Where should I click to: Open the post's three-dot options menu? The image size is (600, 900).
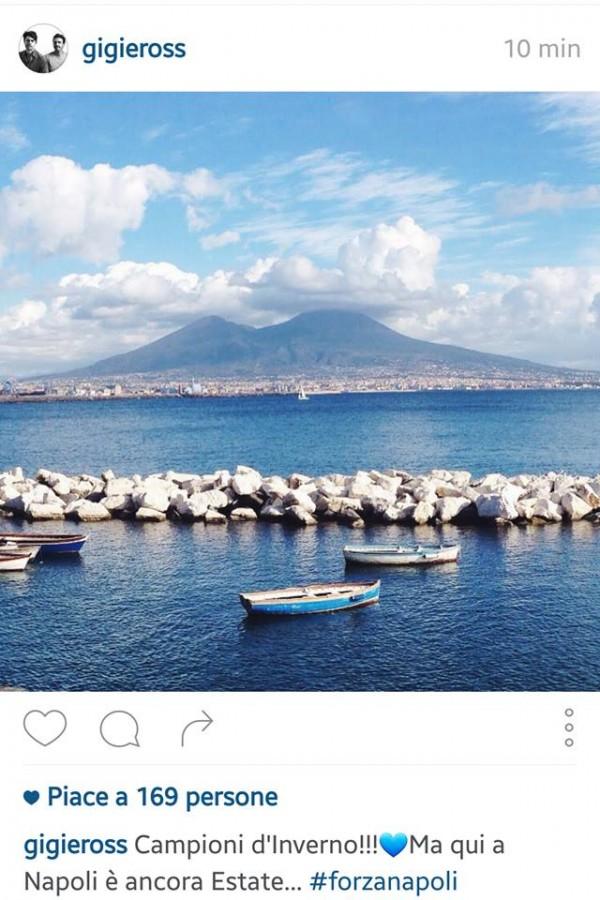click(569, 728)
